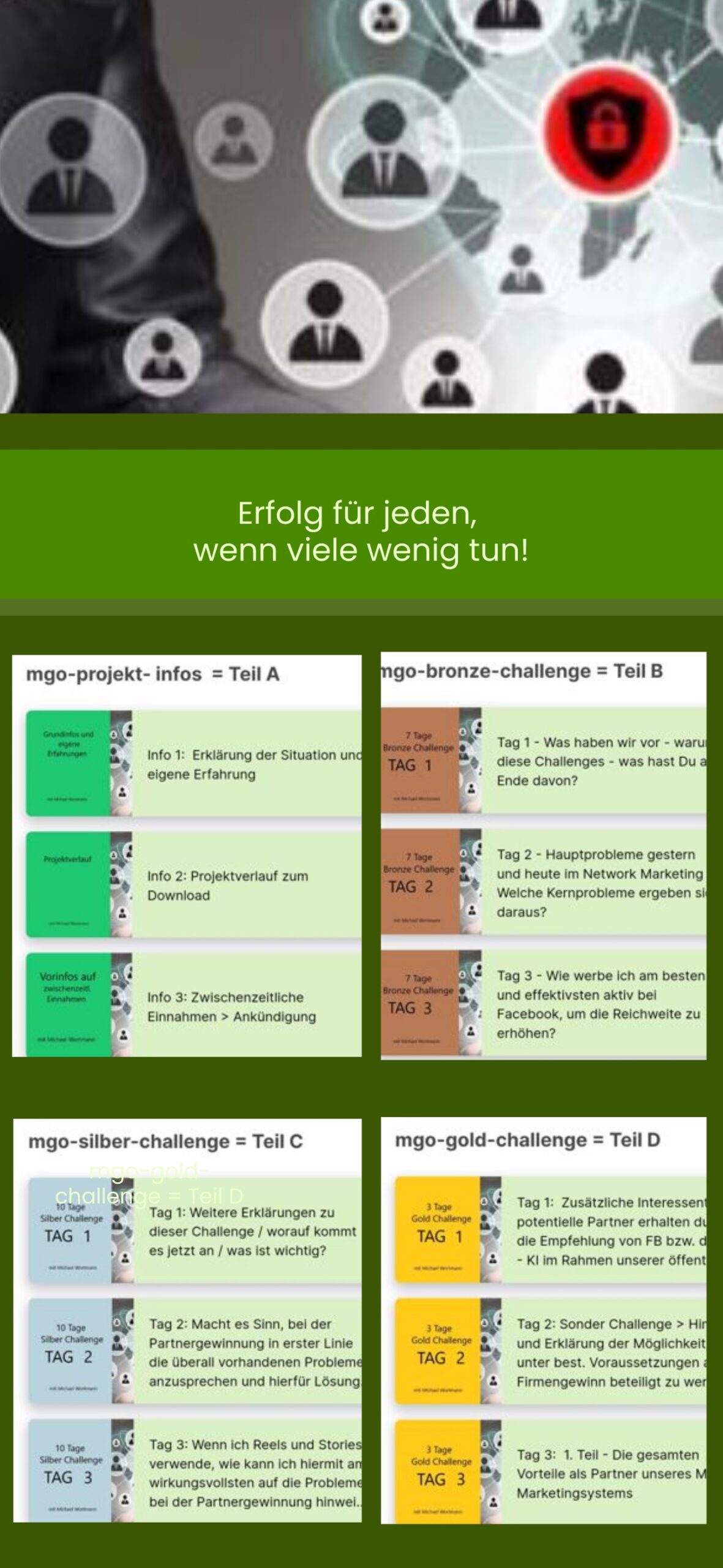Open the mgo-gold-challenge Teil D tile

tap(543, 1320)
